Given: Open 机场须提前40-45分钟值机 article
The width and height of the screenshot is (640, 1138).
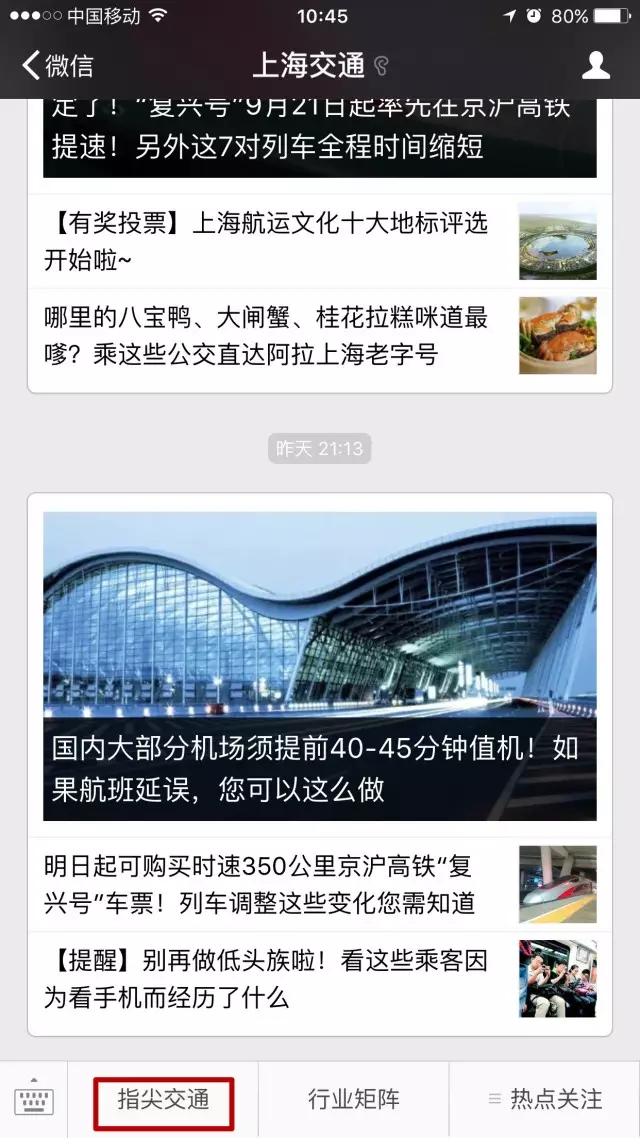Looking at the screenshot, I should coord(319,667).
